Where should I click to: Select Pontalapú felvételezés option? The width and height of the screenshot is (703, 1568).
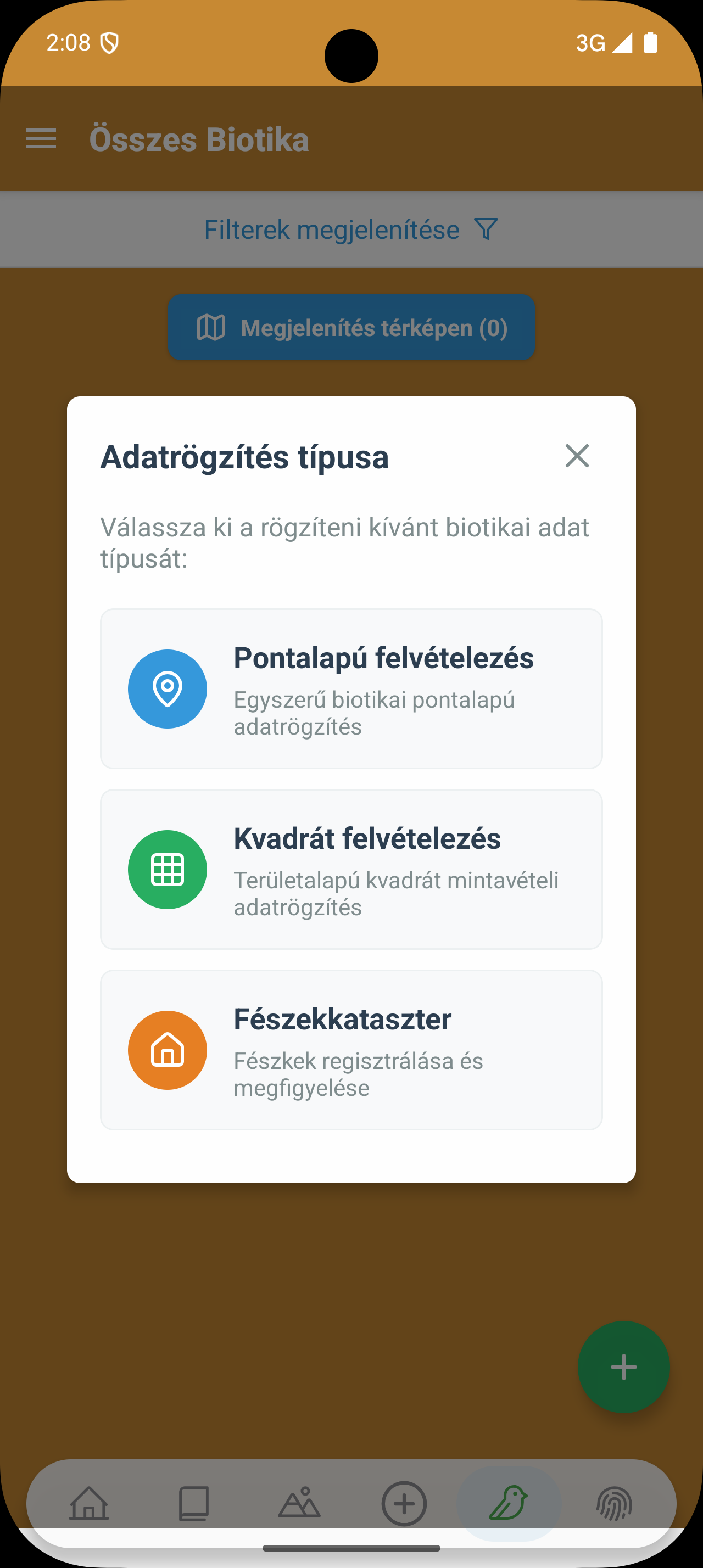point(351,688)
